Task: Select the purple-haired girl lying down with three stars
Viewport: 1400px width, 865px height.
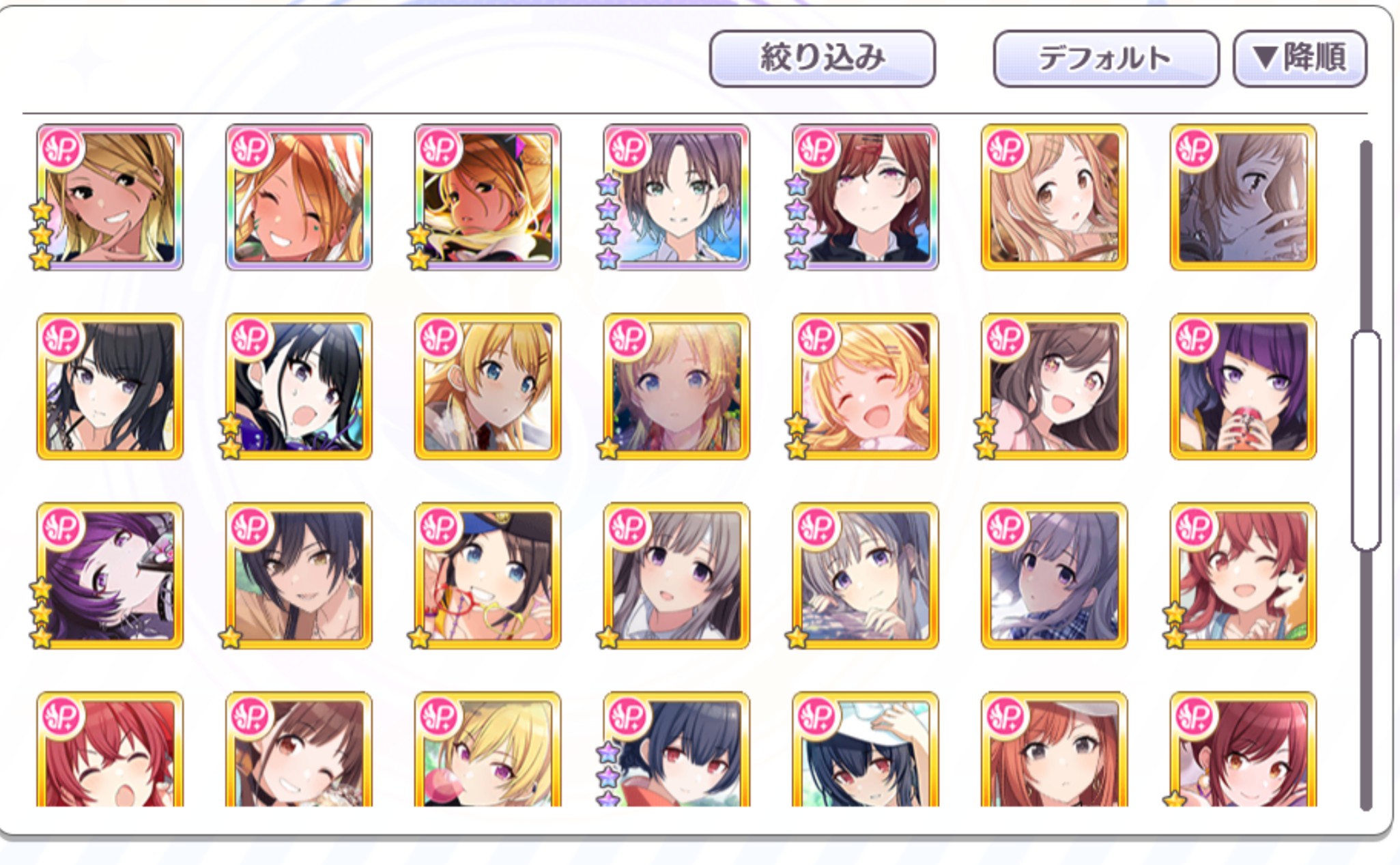Action: pos(110,576)
